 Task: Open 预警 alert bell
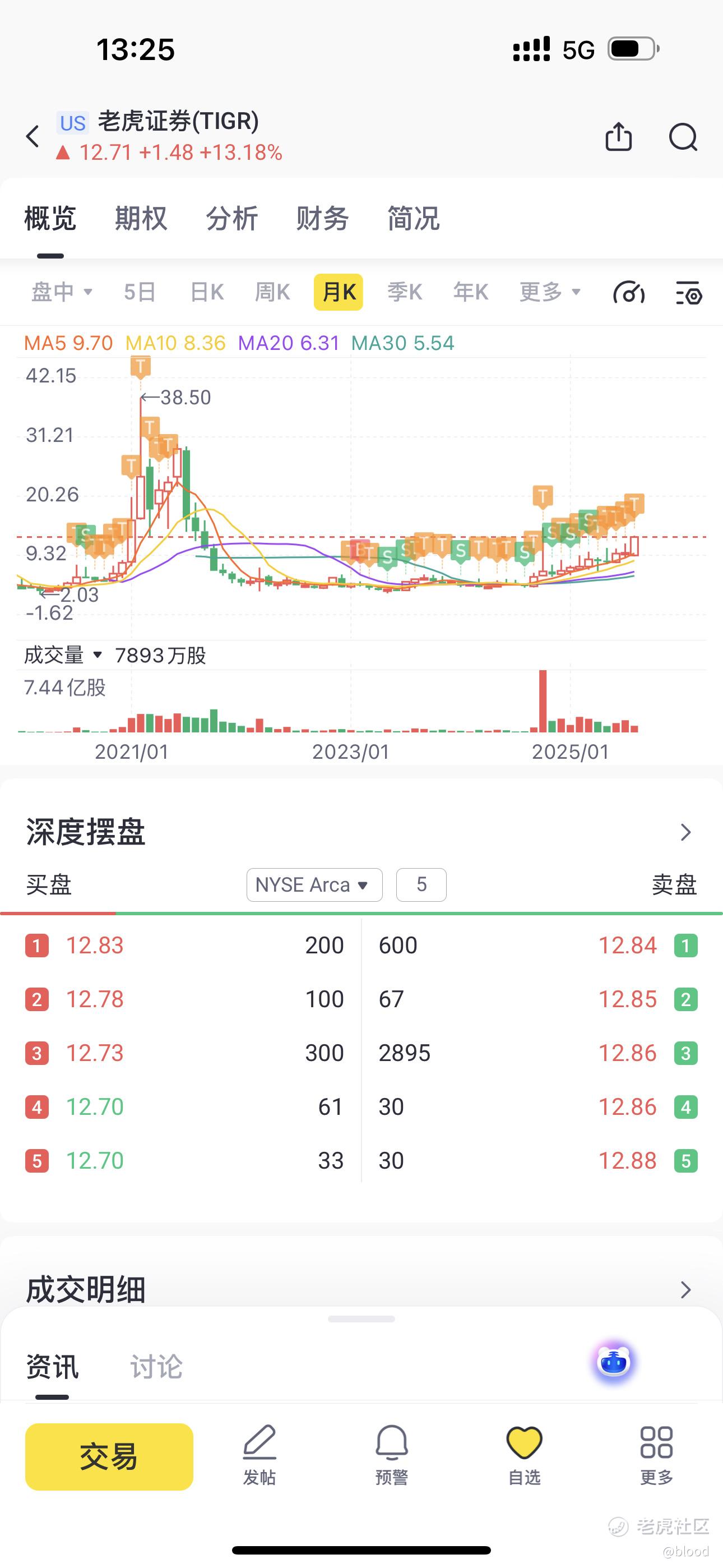click(392, 1455)
